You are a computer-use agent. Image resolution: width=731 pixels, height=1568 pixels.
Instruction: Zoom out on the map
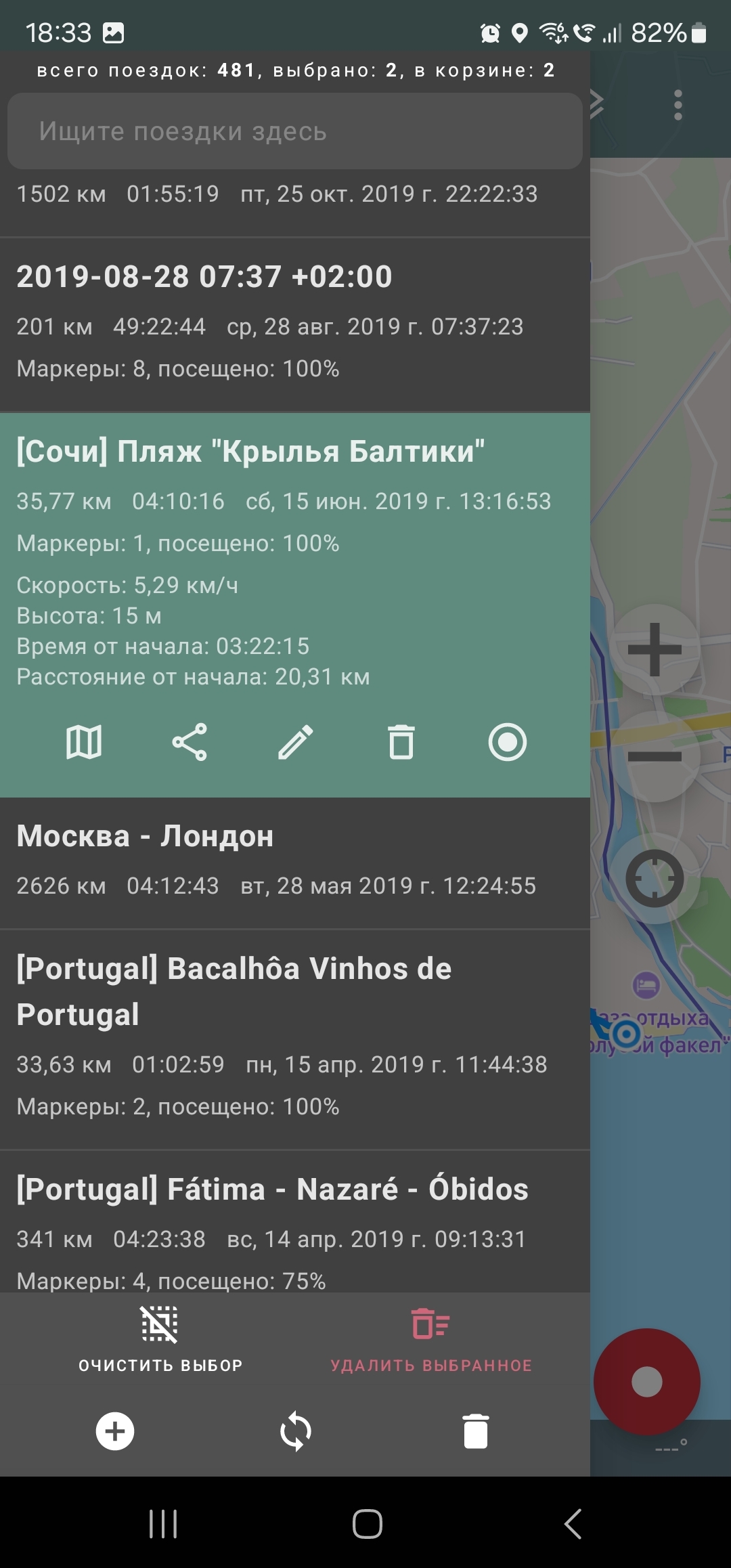(x=655, y=757)
